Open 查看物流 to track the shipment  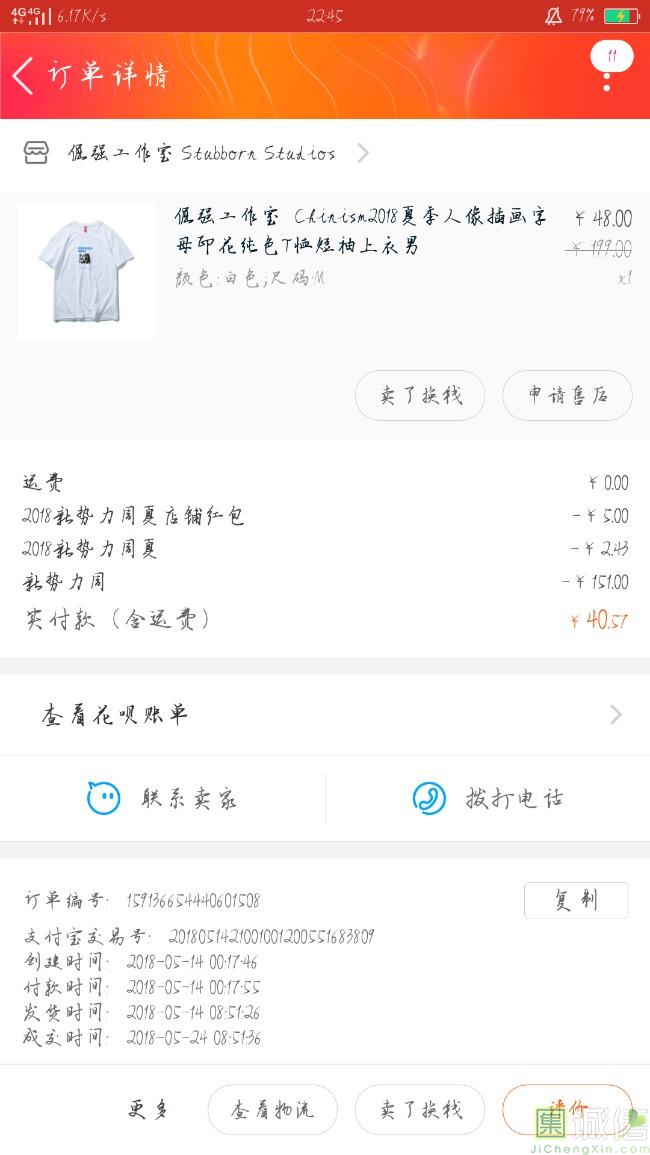(x=272, y=1109)
